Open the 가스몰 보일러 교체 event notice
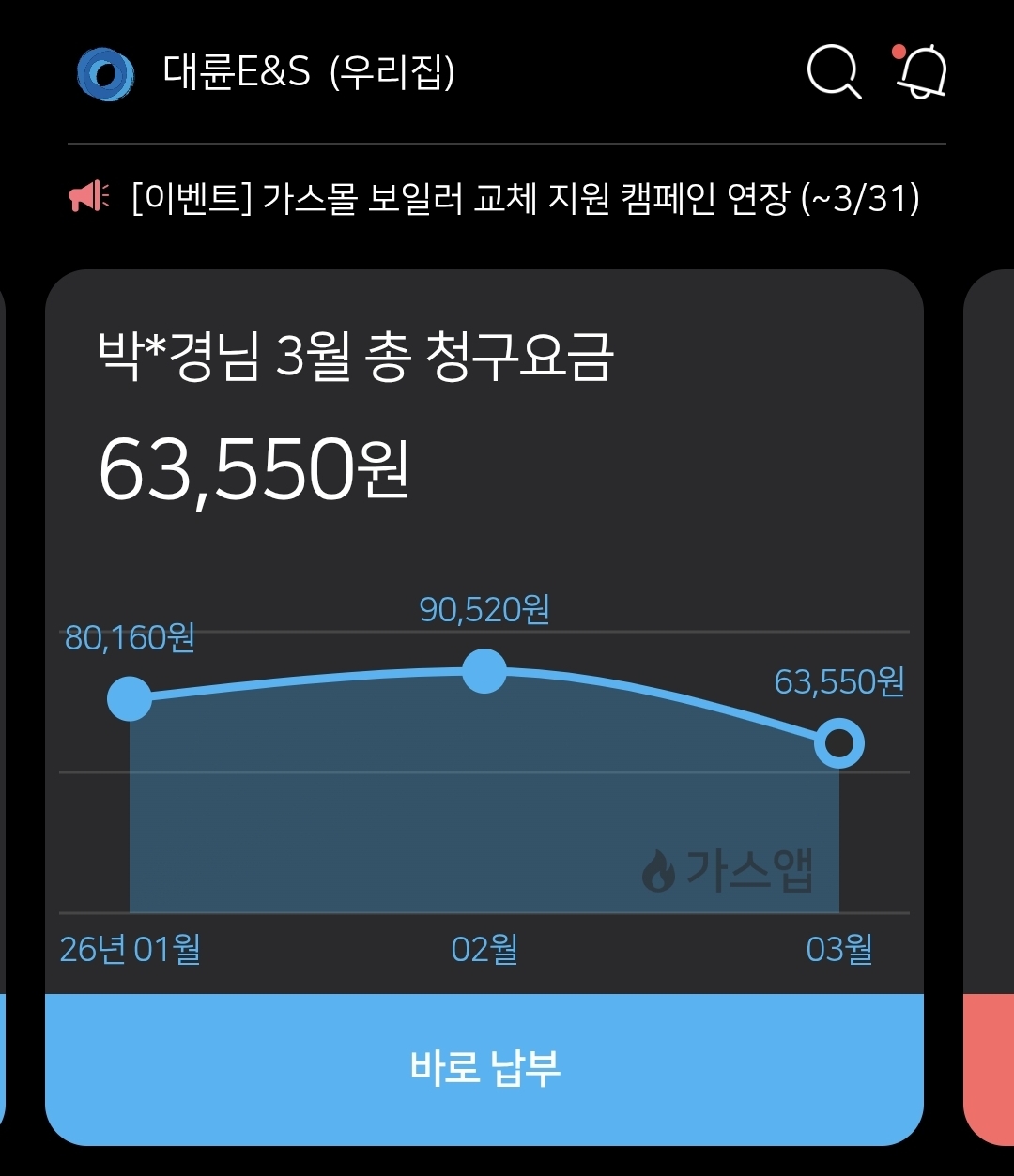Image resolution: width=1014 pixels, height=1176 pixels. pyautogui.click(x=495, y=198)
